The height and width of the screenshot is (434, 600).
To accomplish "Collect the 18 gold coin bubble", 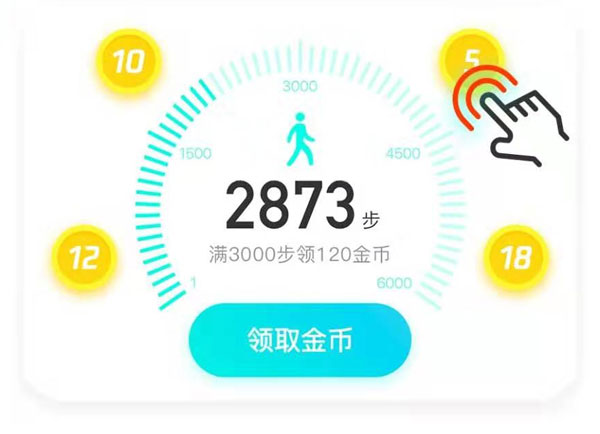I will pyautogui.click(x=516, y=258).
